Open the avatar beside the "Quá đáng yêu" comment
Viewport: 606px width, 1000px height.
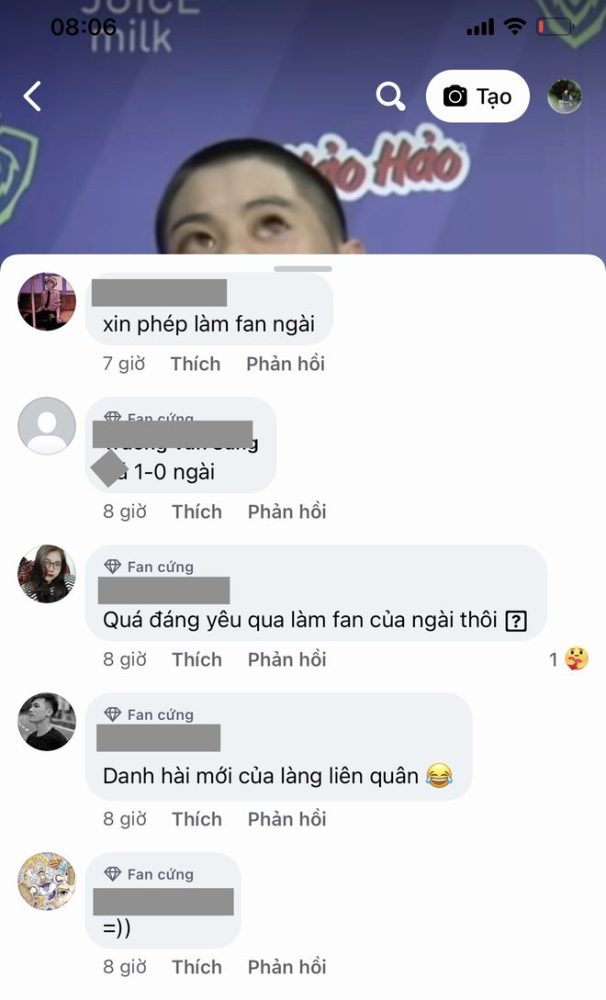tap(47, 574)
